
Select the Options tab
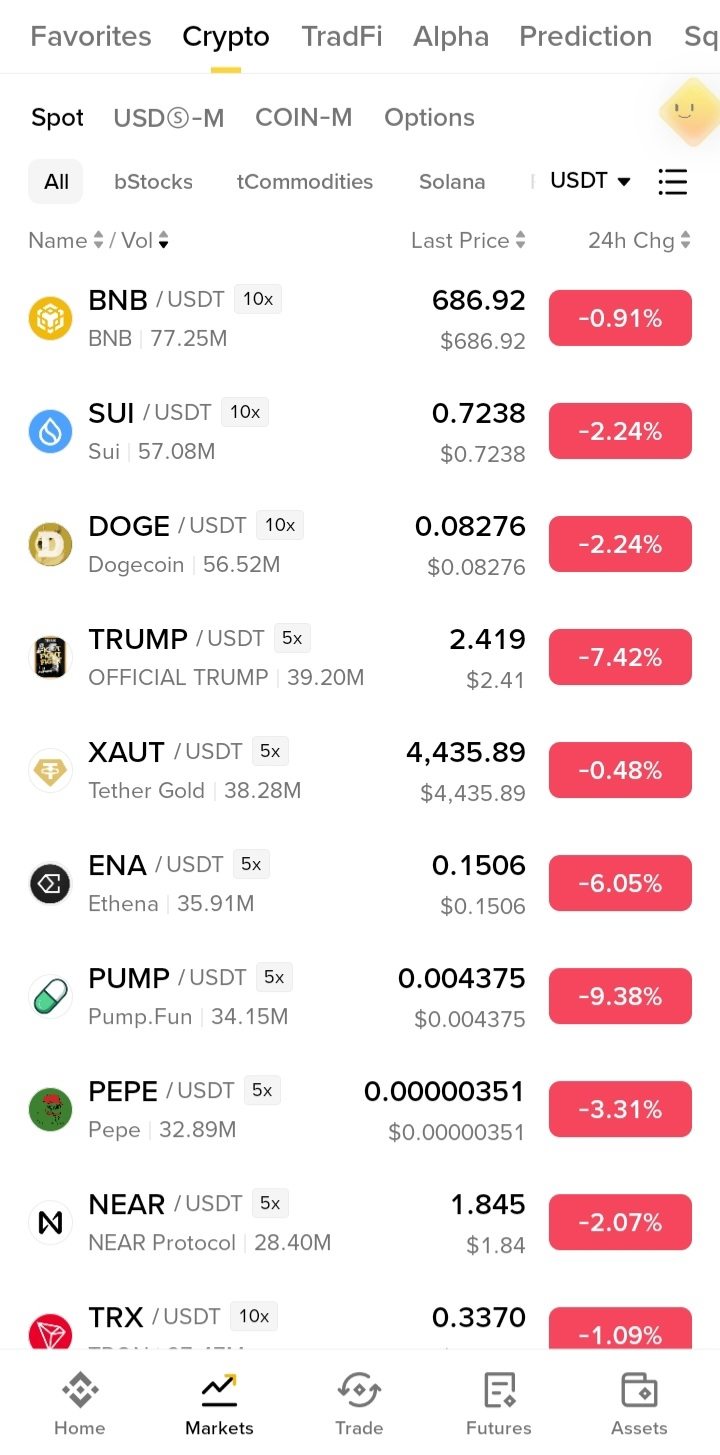(429, 118)
